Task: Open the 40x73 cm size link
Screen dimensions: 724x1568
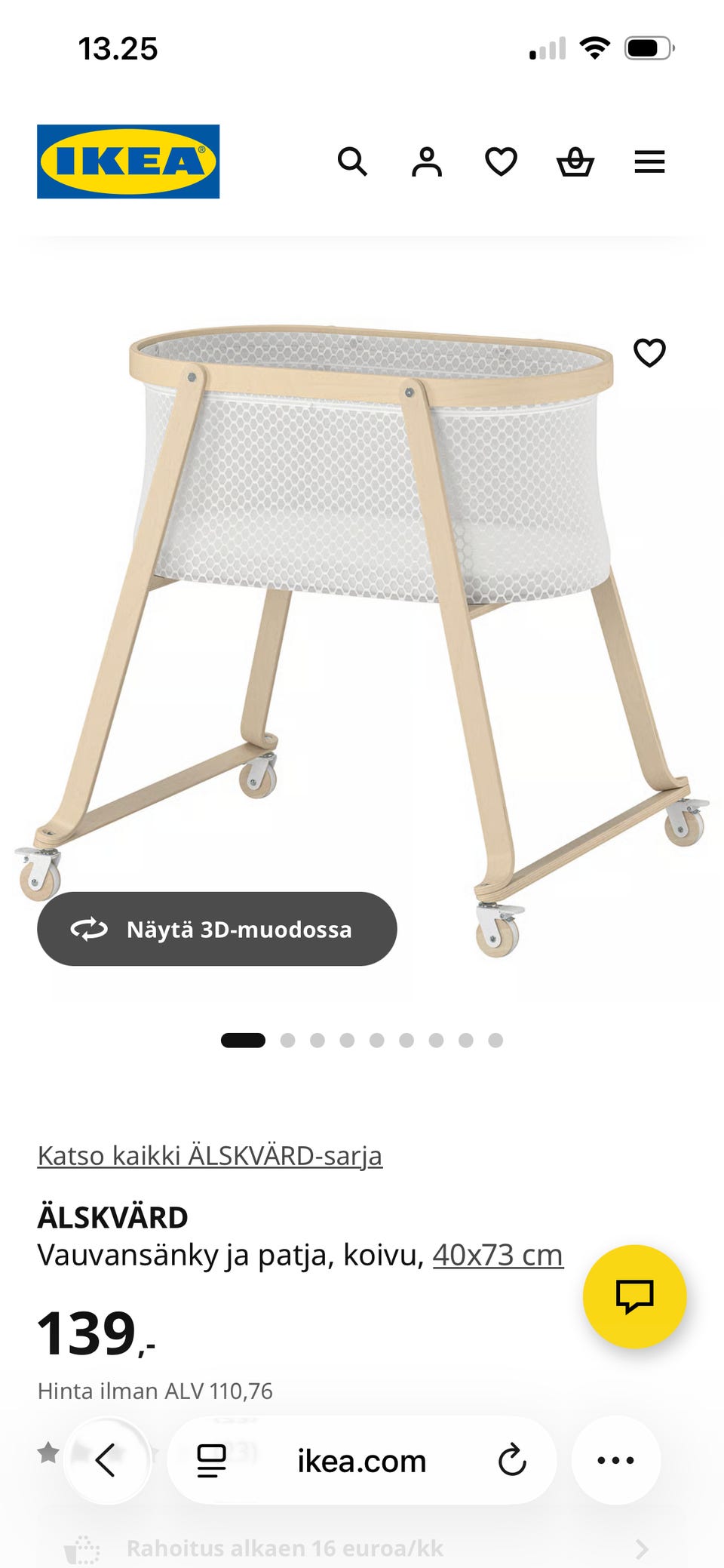Action: tap(498, 1255)
